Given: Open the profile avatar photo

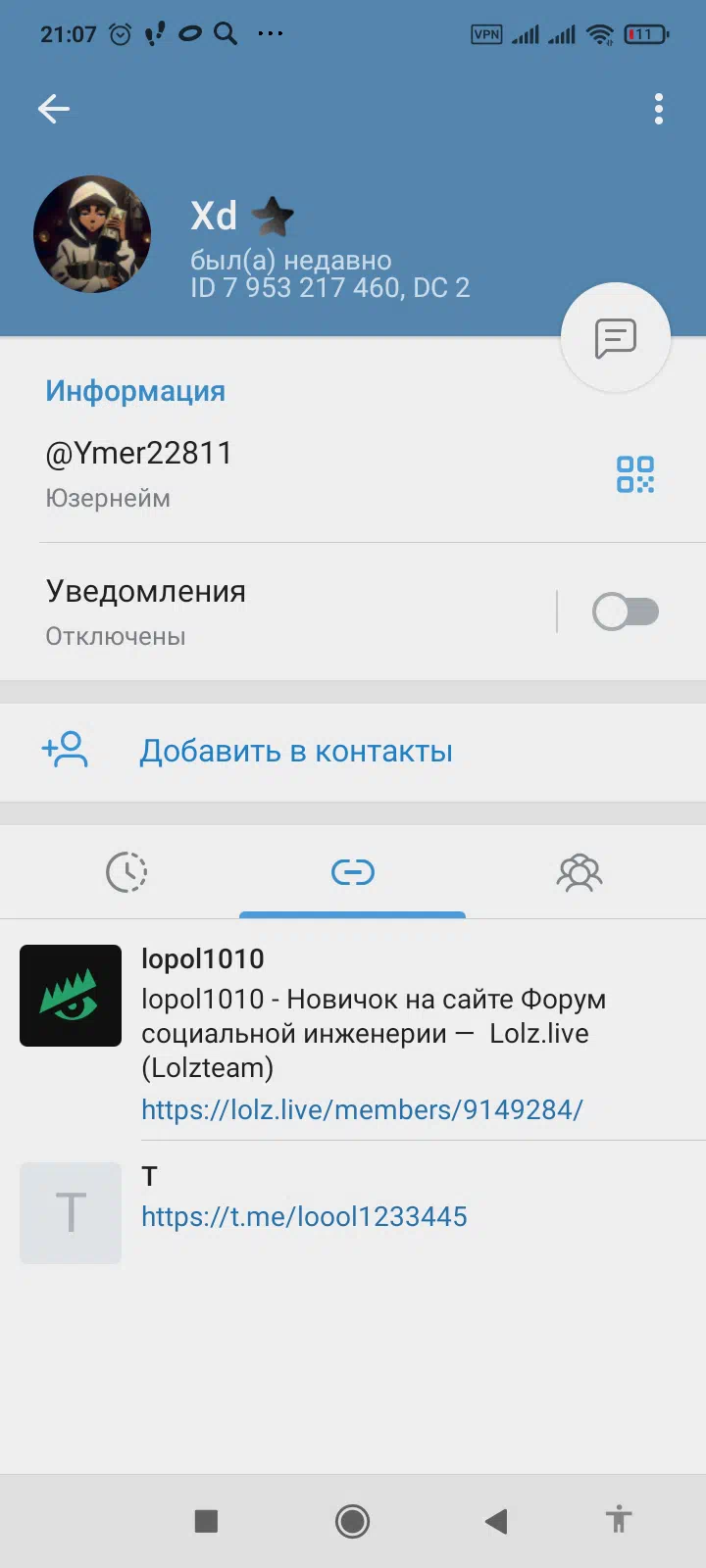Looking at the screenshot, I should (92, 234).
